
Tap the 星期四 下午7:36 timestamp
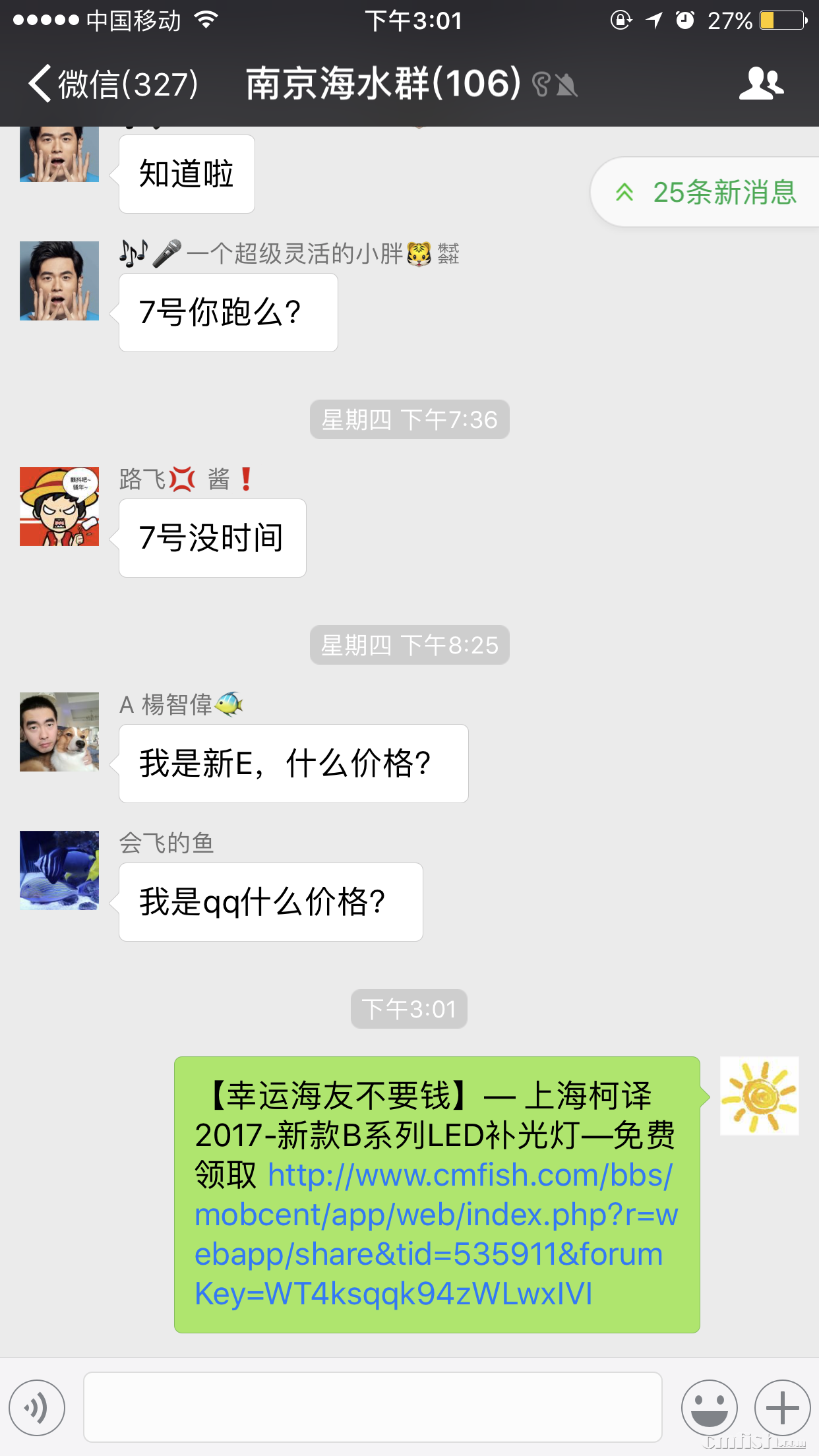tap(409, 419)
